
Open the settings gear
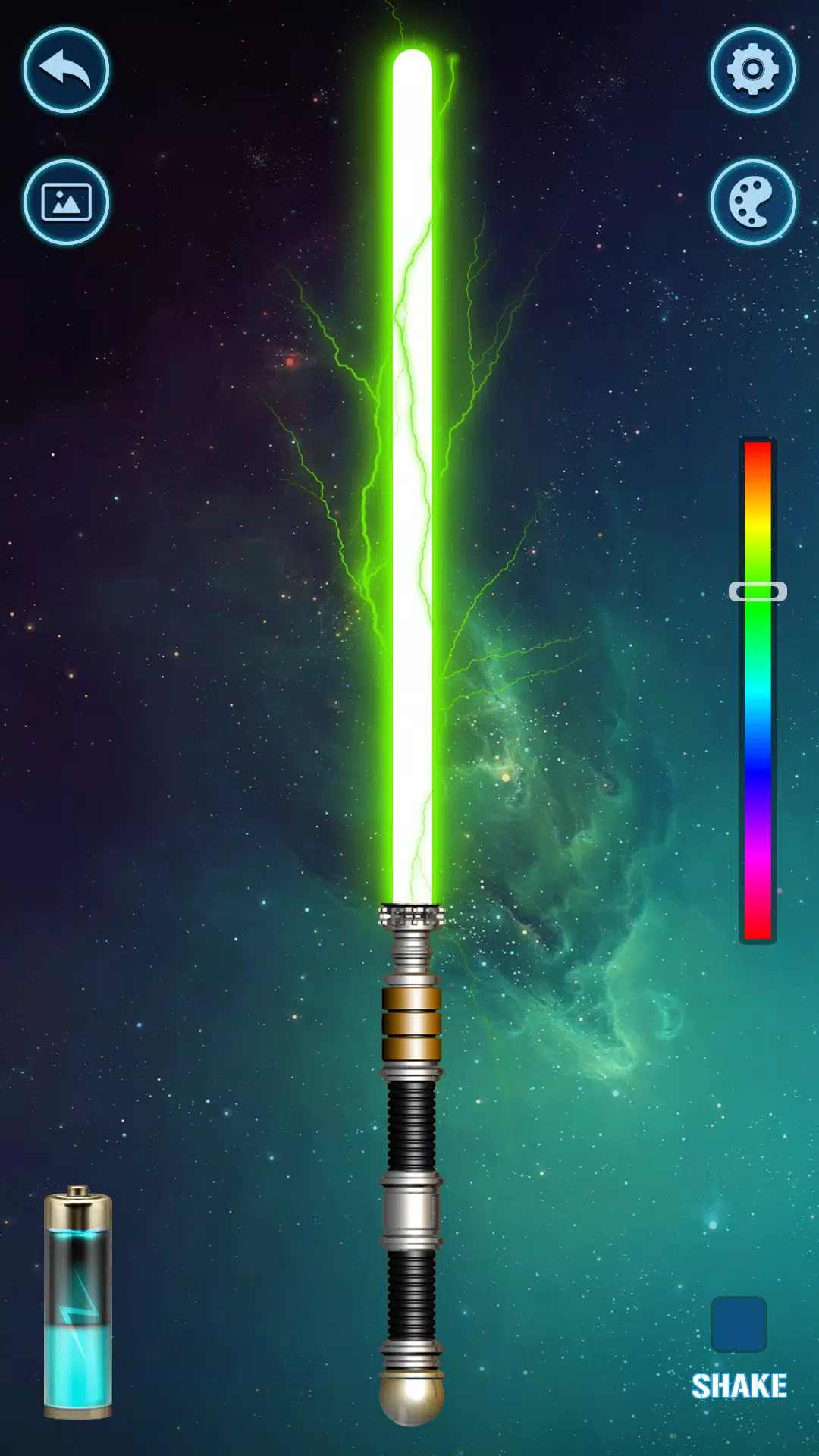753,71
